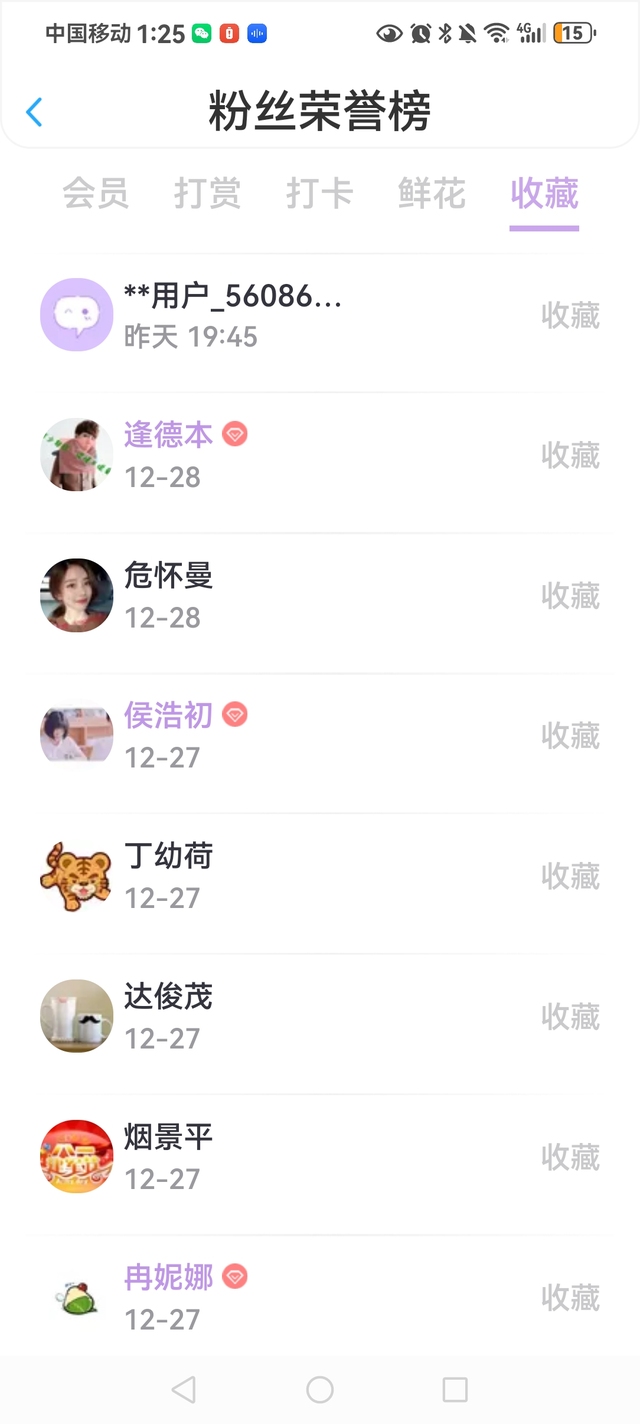This screenshot has height=1424, width=640.
Task: Open 逢德本's fan entry
Action: pyautogui.click(x=320, y=456)
